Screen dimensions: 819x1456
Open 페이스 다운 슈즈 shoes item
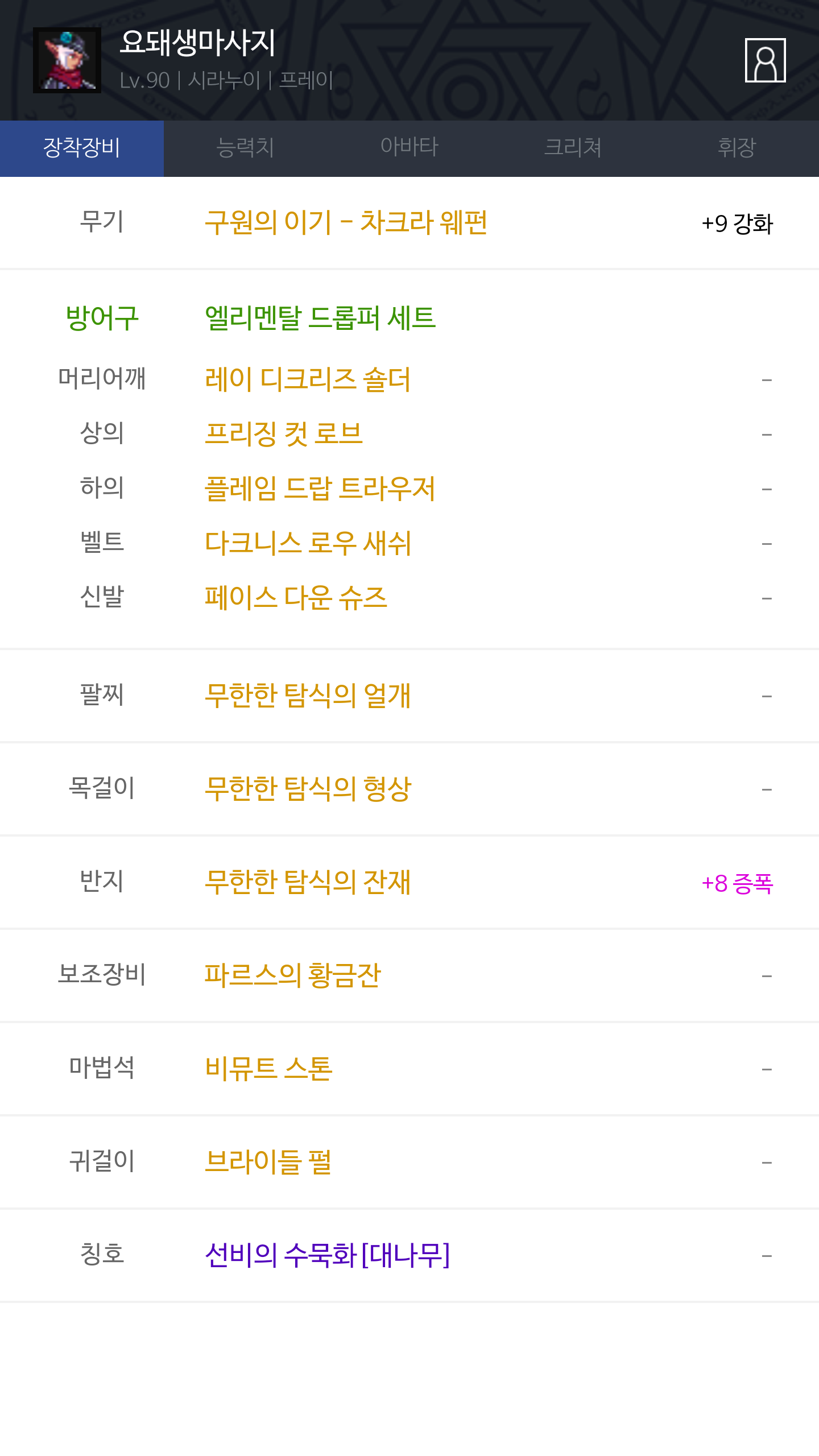(296, 597)
